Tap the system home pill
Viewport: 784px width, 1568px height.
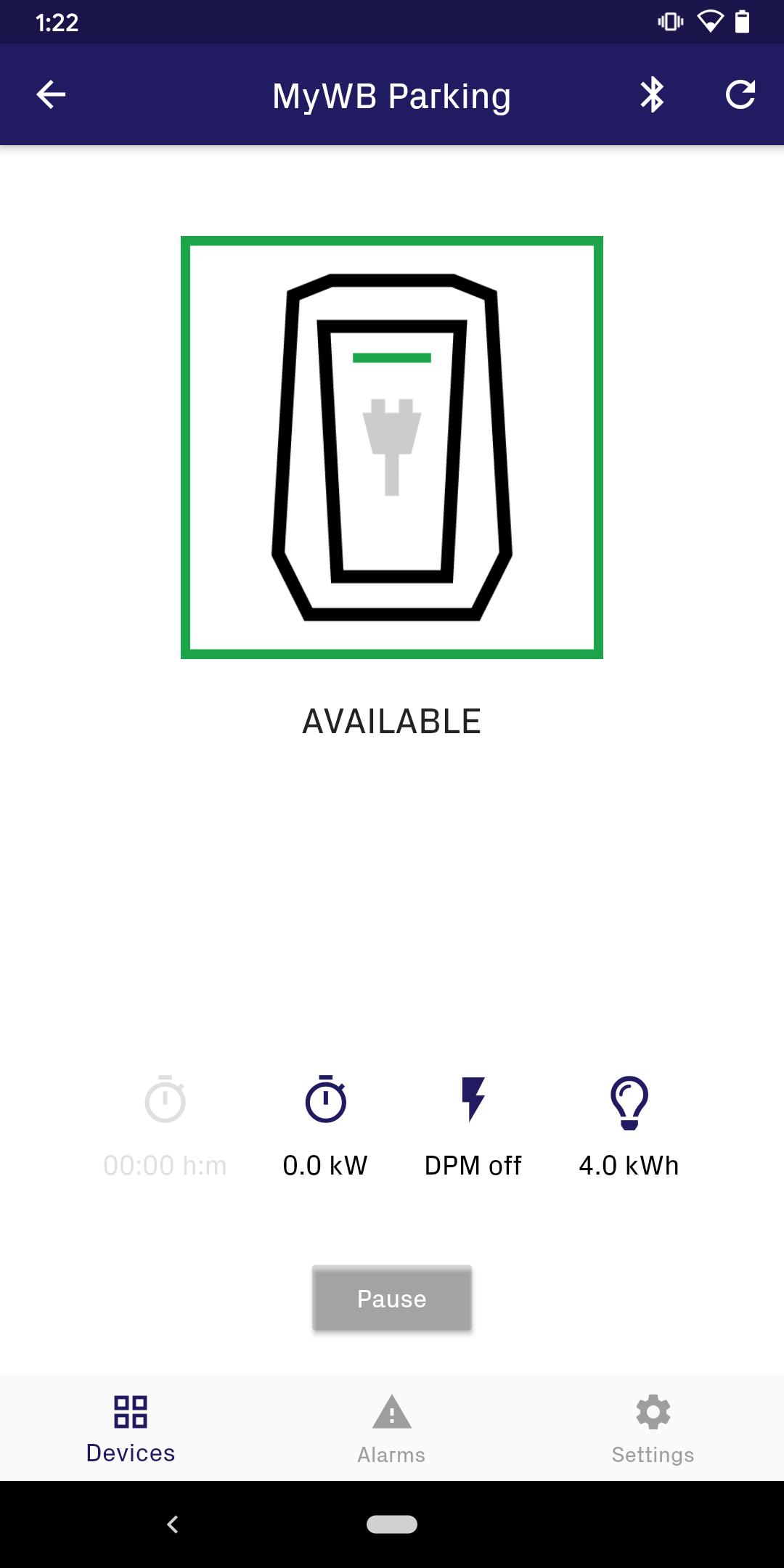click(x=392, y=1524)
